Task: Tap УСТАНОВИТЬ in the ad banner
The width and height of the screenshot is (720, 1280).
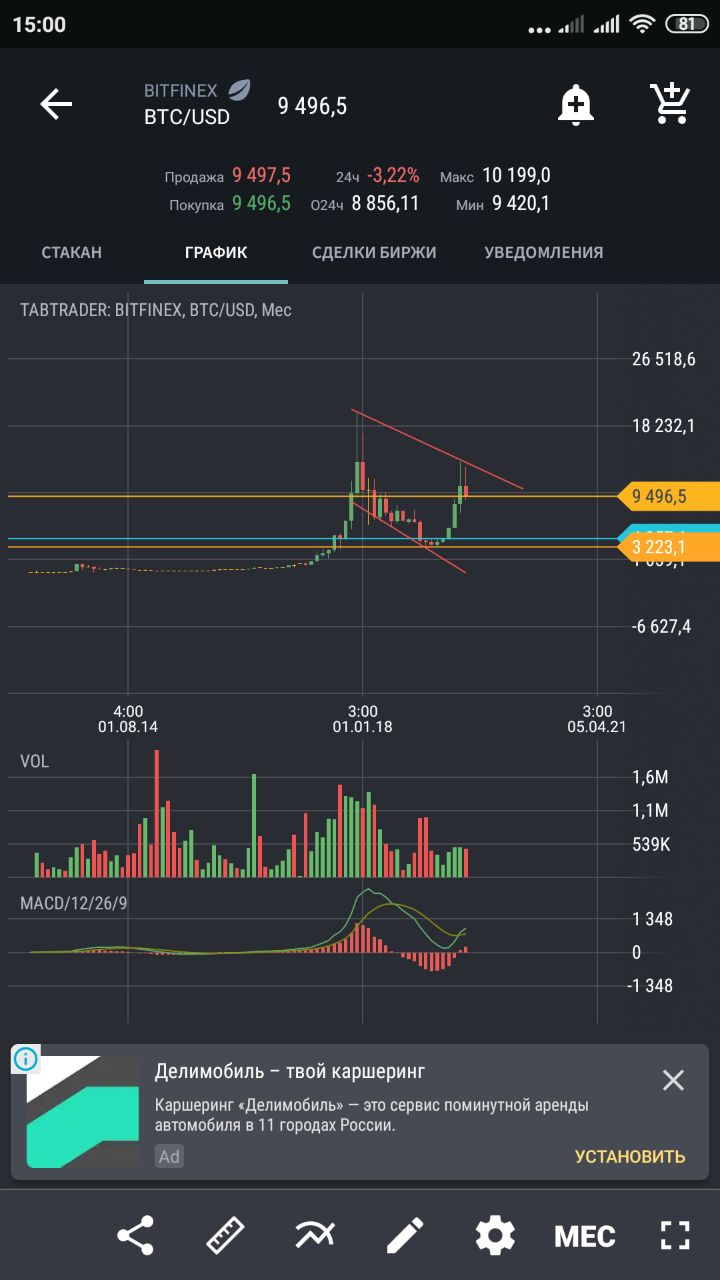Action: pos(630,1156)
